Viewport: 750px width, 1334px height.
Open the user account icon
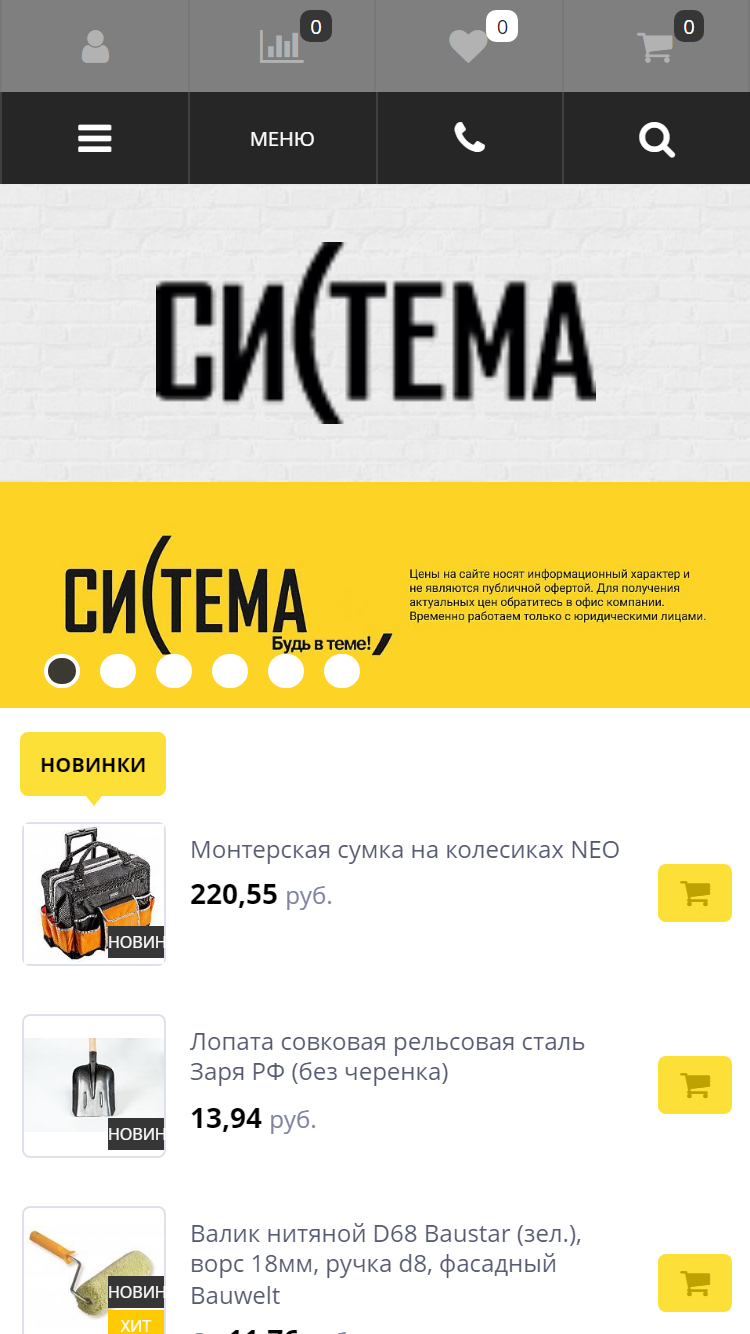[95, 47]
